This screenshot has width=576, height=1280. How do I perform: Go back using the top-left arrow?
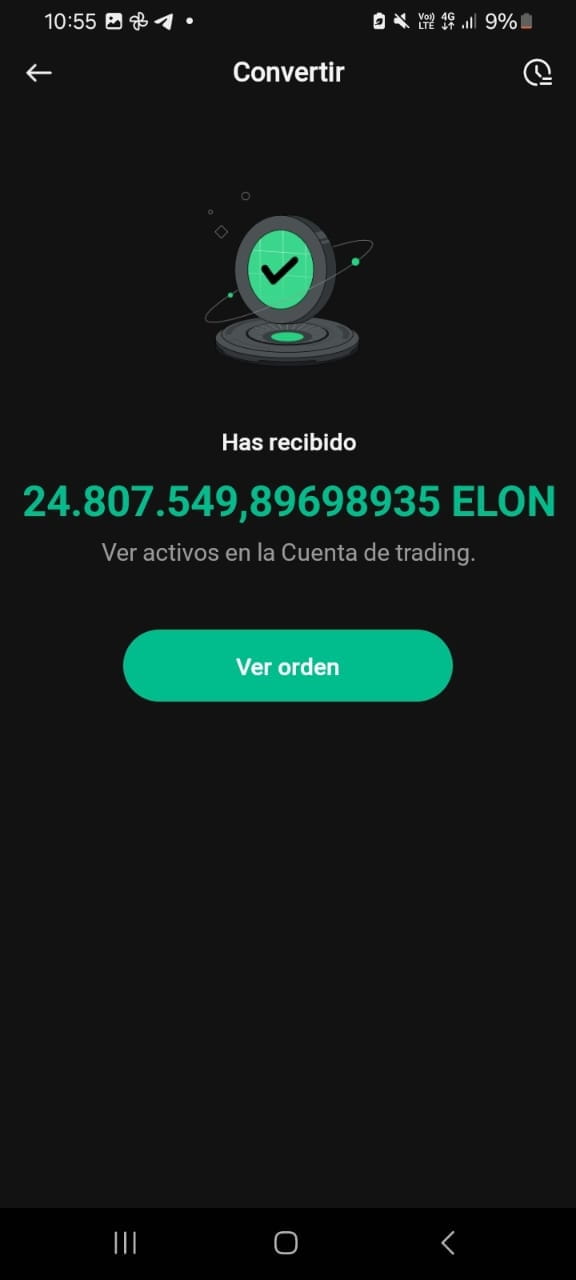click(x=39, y=72)
